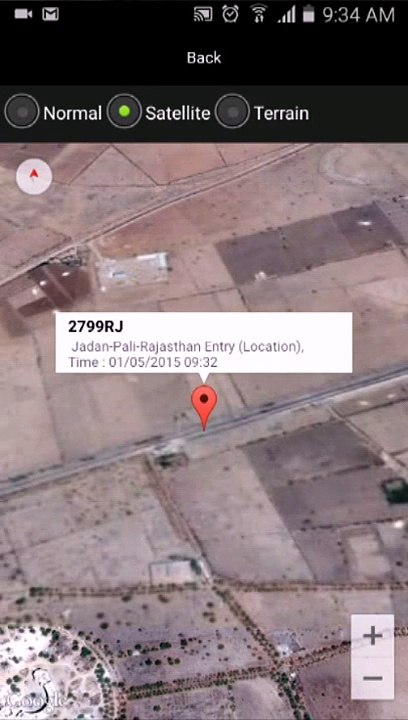
Task: Go back using the Back button
Action: coord(204,58)
